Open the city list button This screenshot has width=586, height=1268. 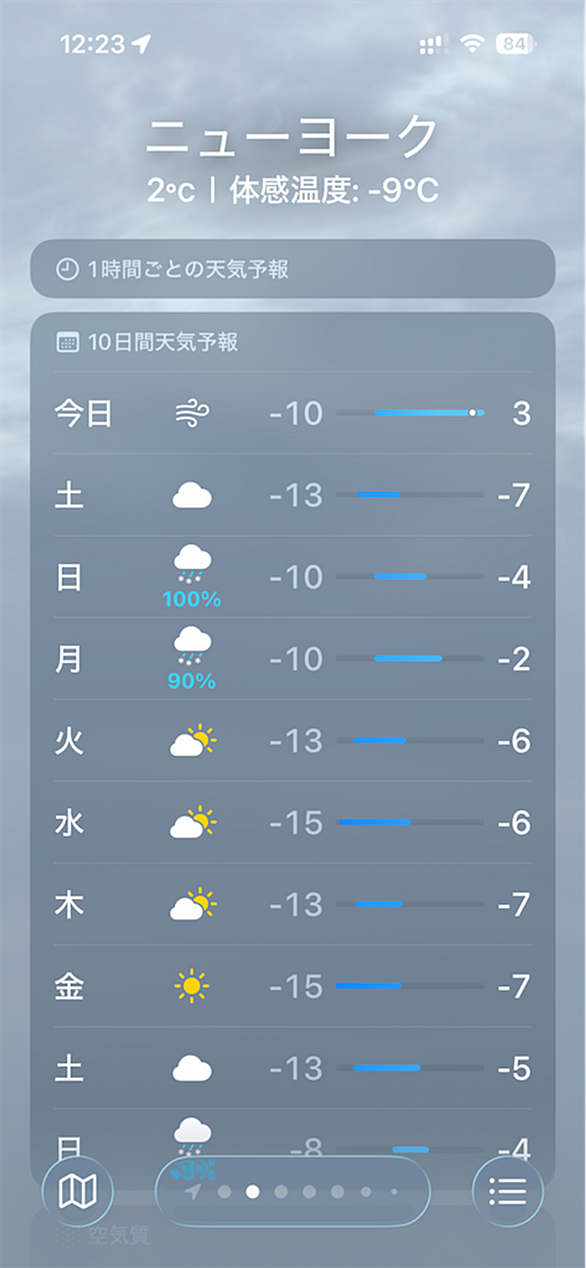point(507,1191)
